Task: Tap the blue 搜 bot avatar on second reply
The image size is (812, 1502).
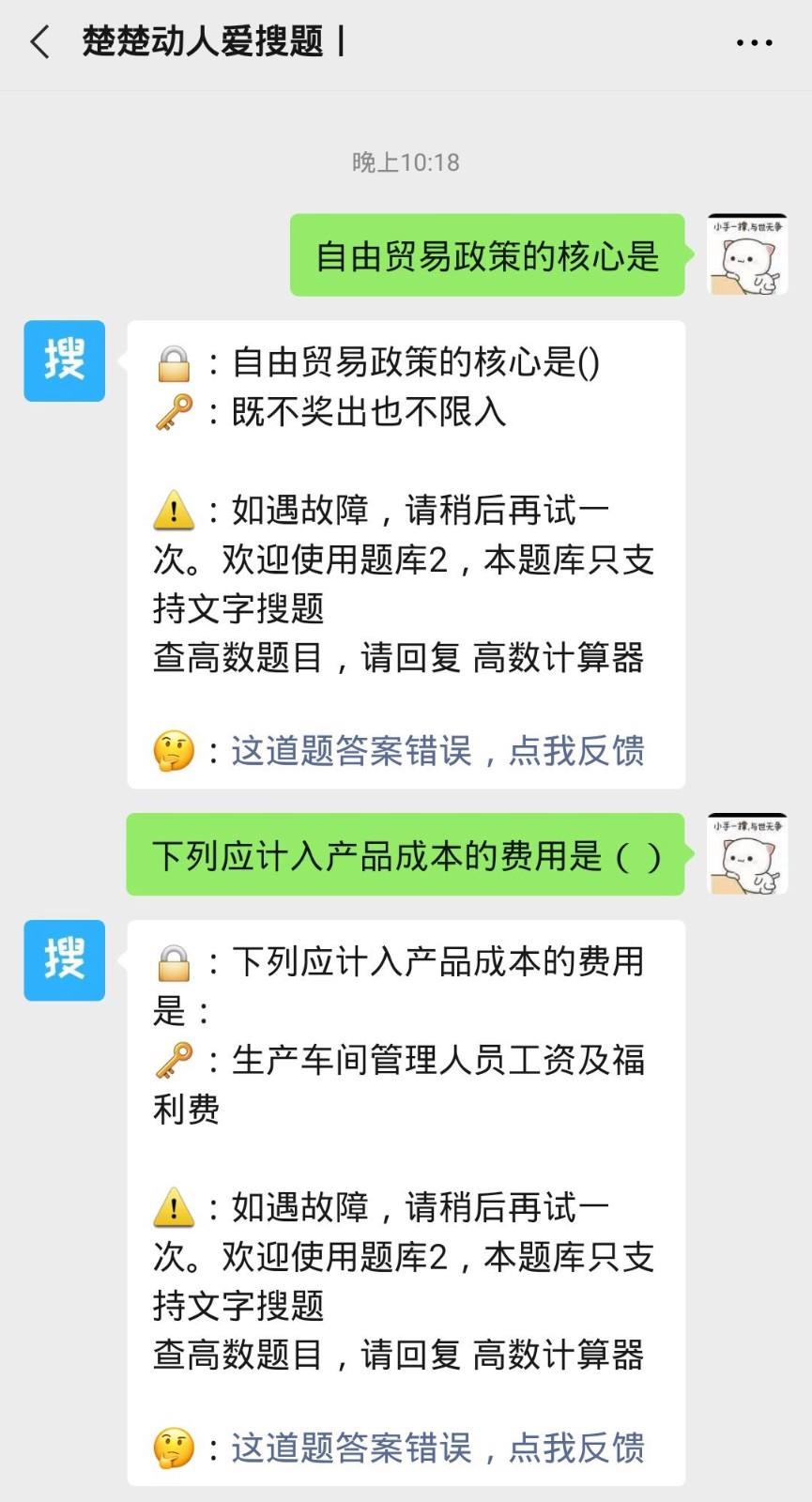Action: point(63,961)
